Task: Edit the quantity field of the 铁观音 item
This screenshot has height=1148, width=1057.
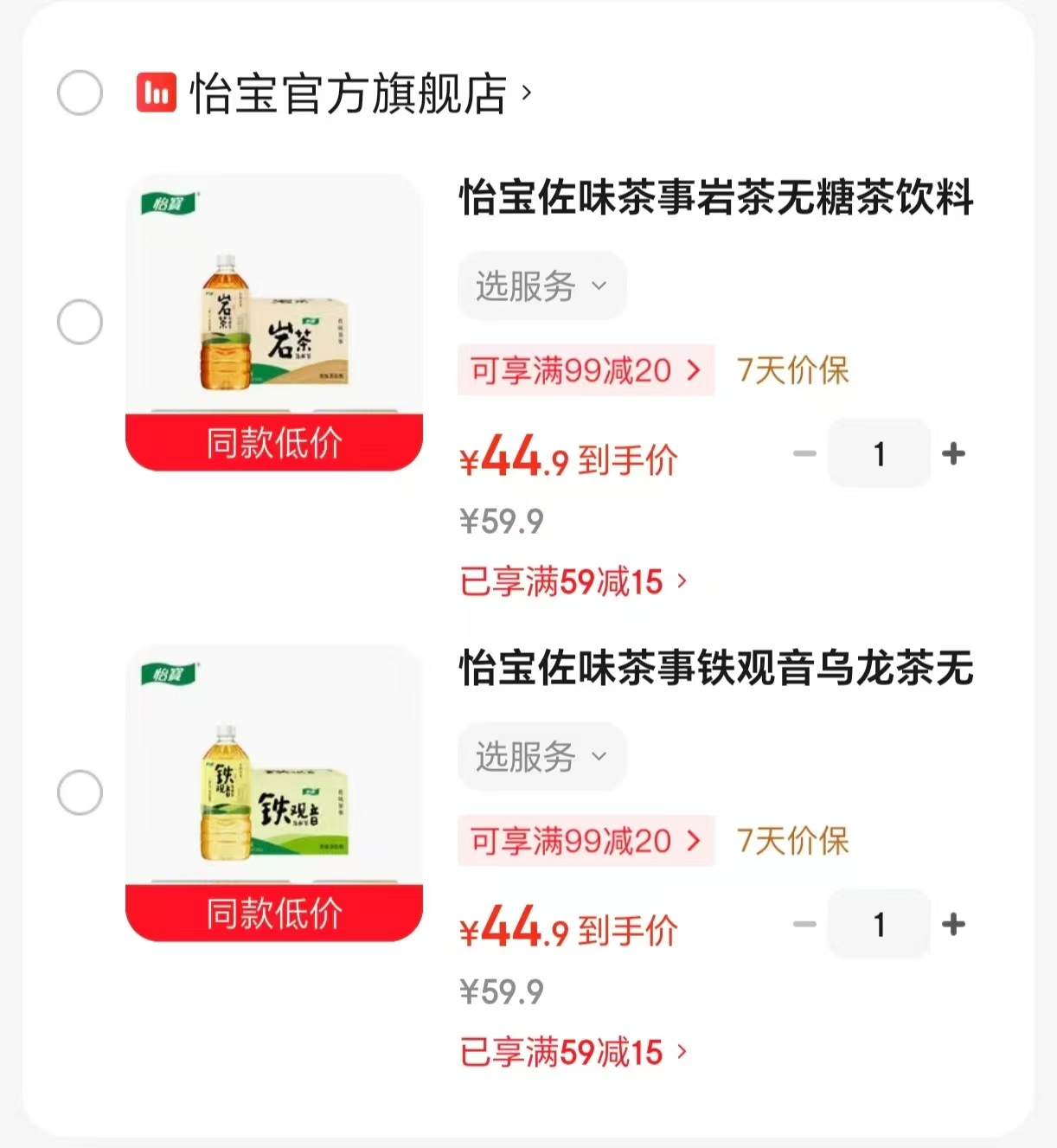Action: [879, 924]
